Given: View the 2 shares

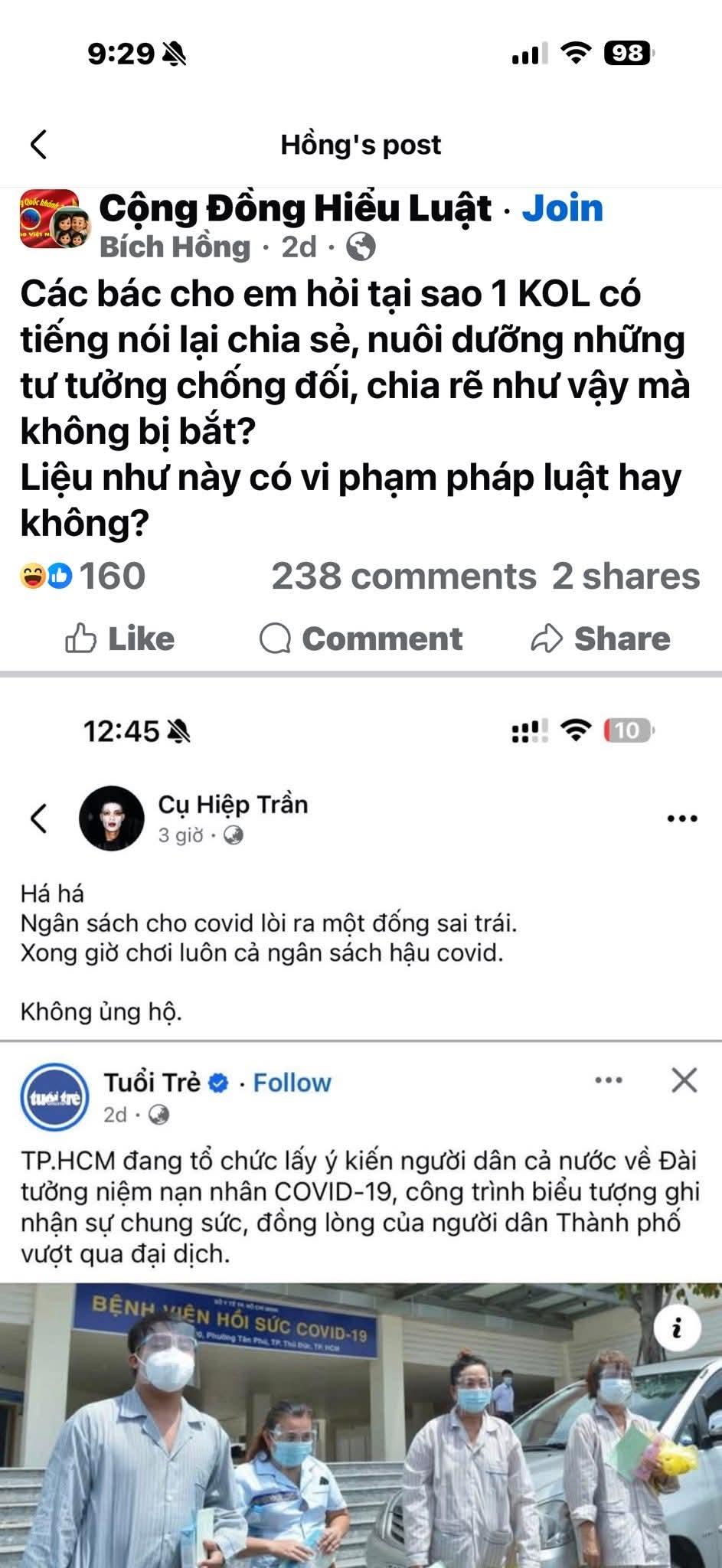Looking at the screenshot, I should (626, 577).
